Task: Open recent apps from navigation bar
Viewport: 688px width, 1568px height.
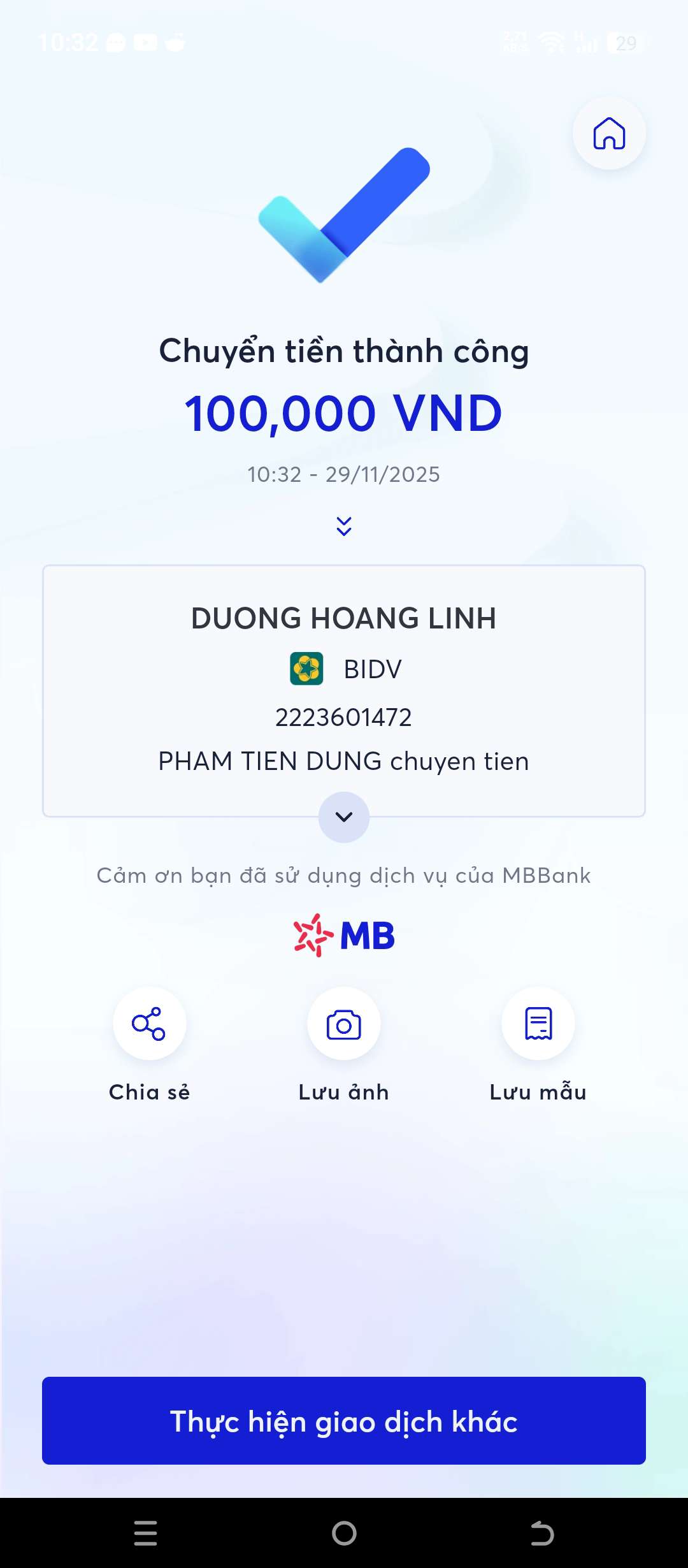Action: (x=146, y=1533)
